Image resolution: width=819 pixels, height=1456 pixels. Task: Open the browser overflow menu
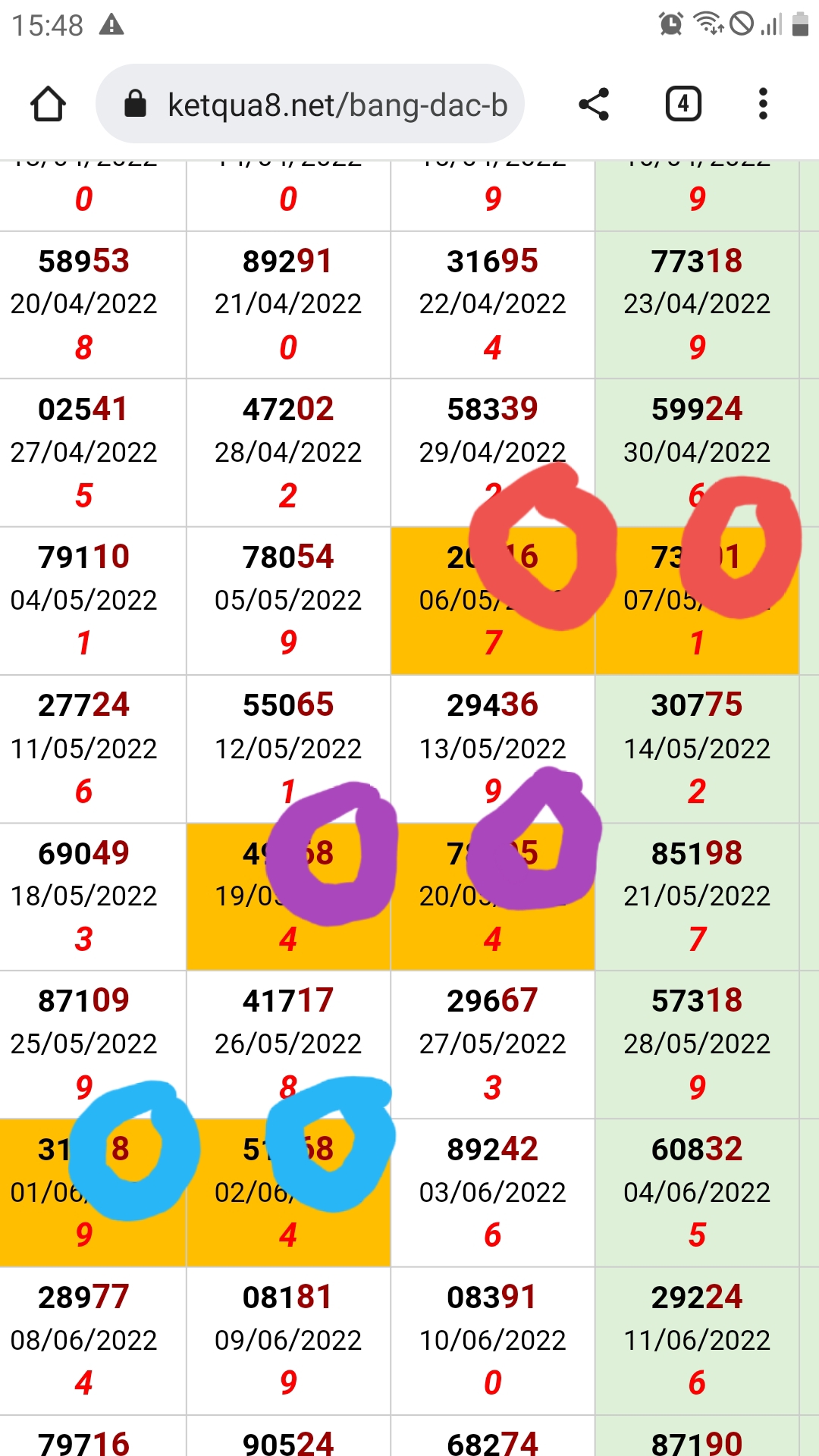[763, 104]
